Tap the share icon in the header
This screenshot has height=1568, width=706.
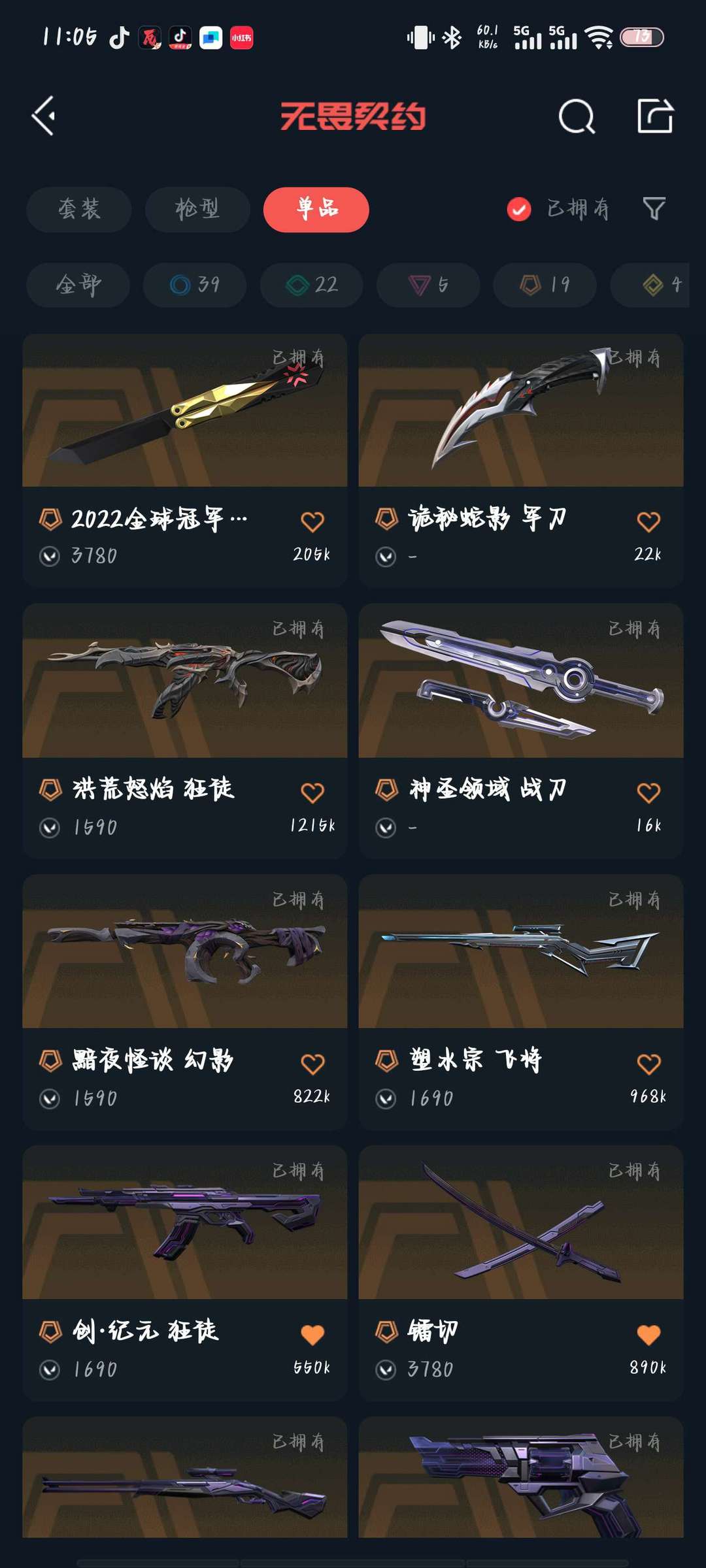pyautogui.click(x=655, y=116)
